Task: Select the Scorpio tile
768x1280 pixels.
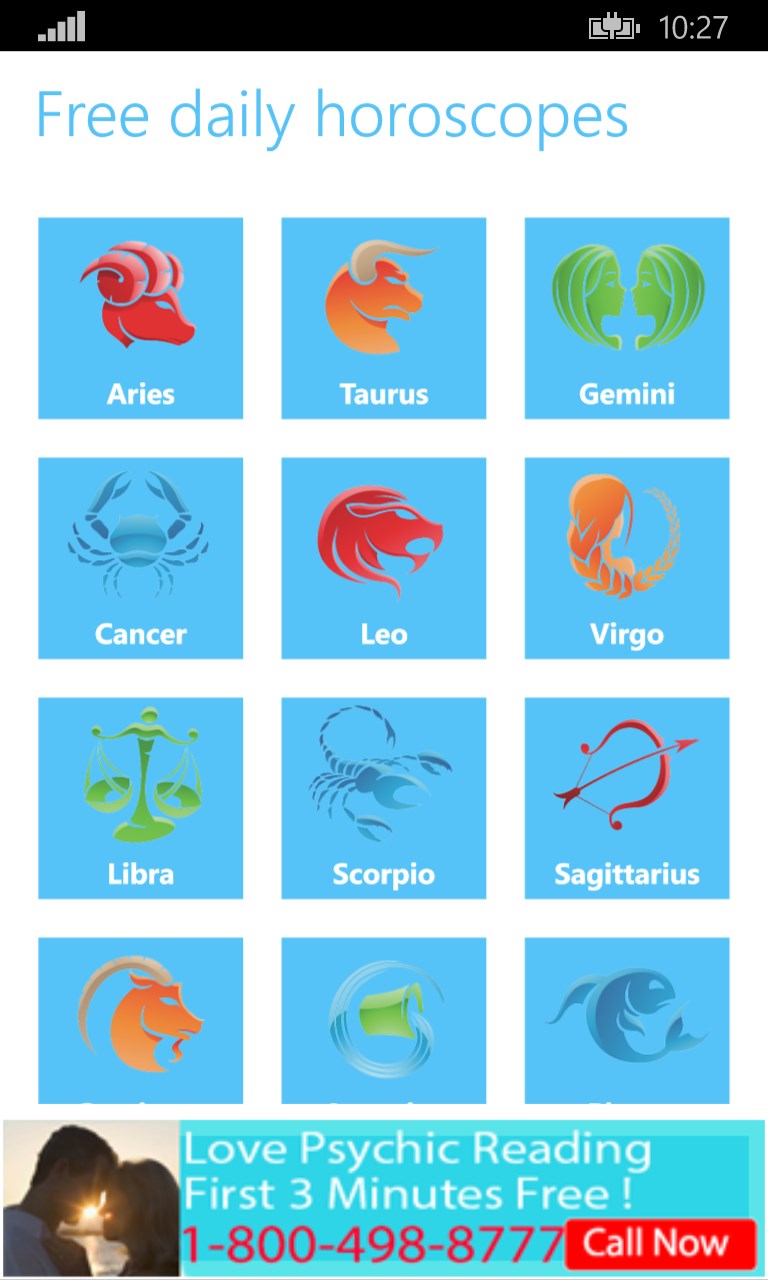Action: [x=383, y=798]
